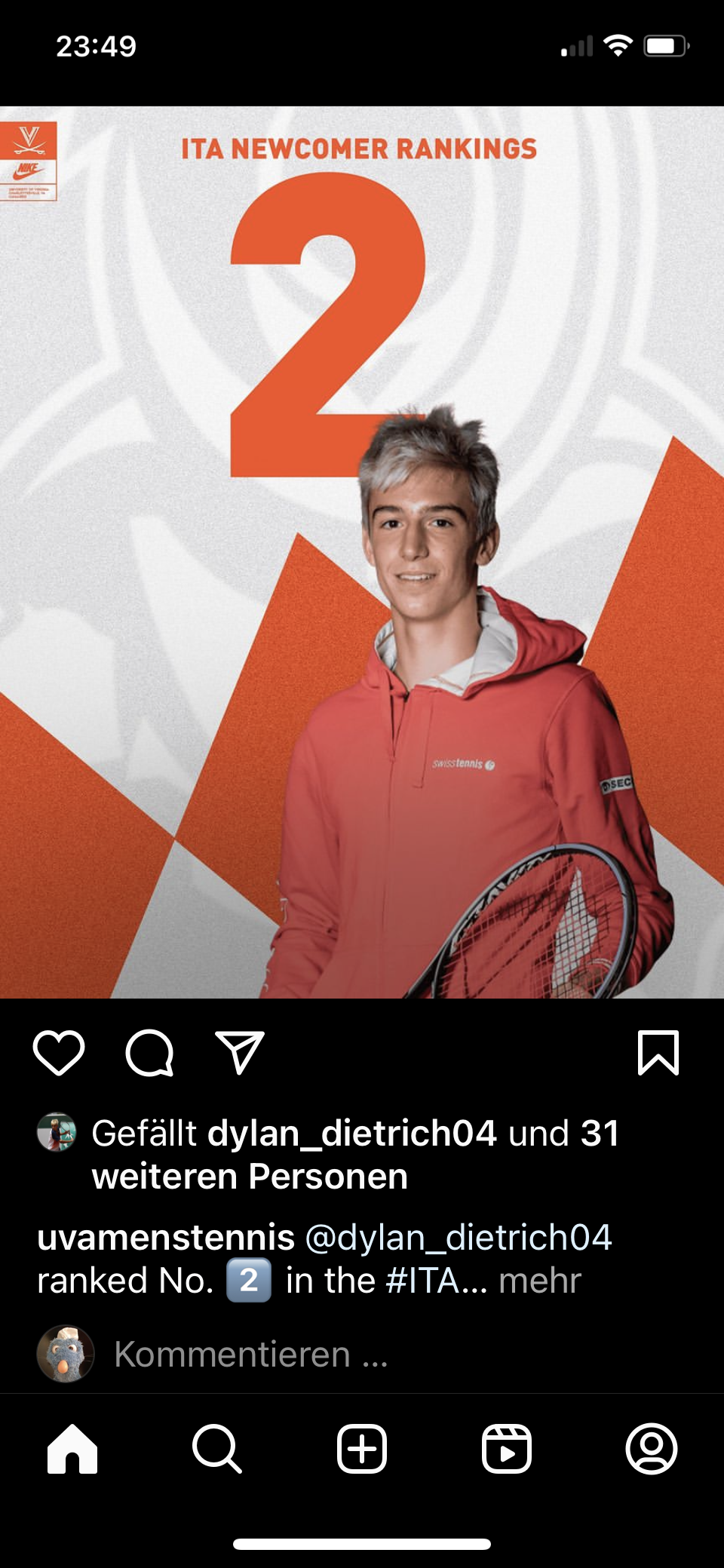
Task: Switch to the Reels tab
Action: [x=507, y=1449]
